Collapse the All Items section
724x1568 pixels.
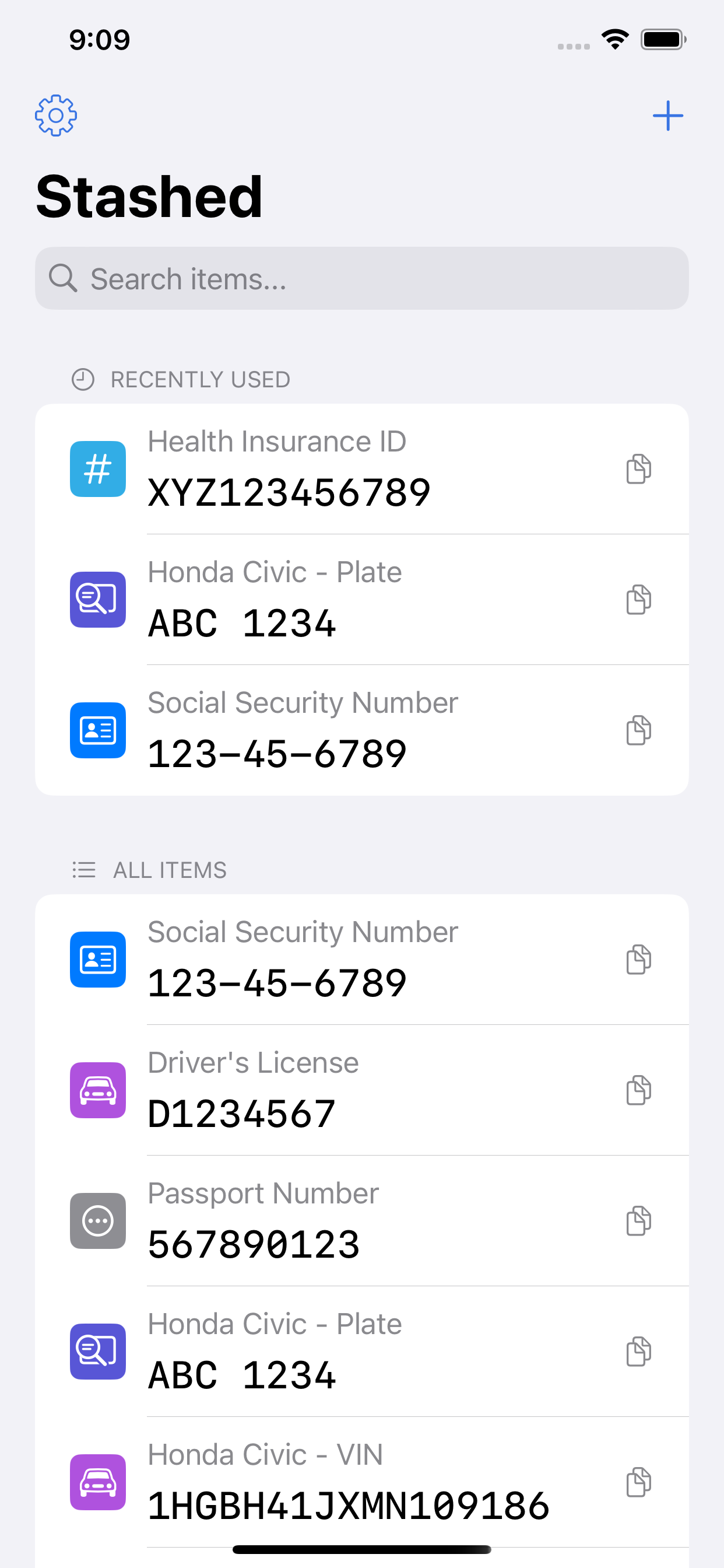[168, 870]
